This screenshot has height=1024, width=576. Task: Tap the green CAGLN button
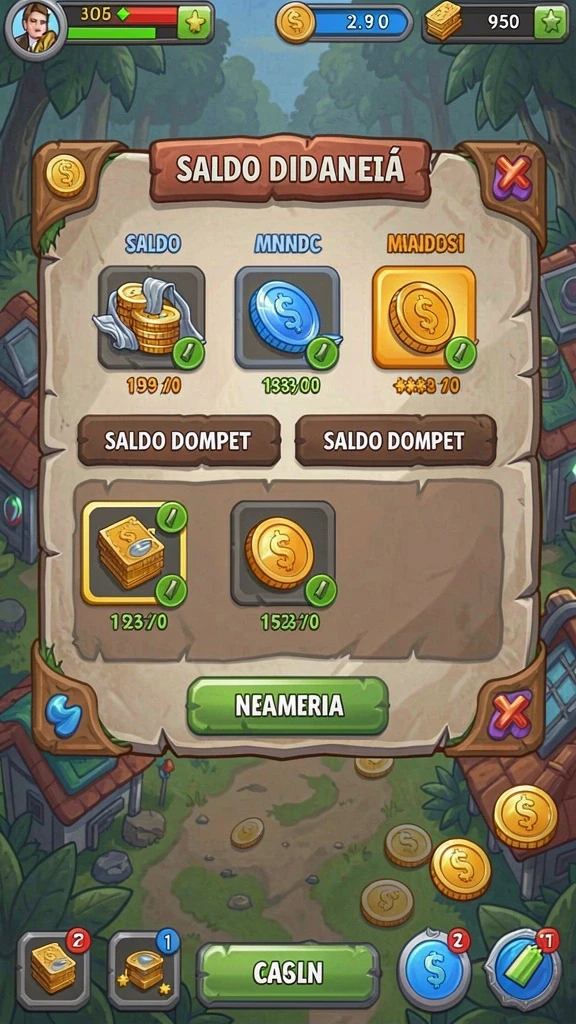288,973
